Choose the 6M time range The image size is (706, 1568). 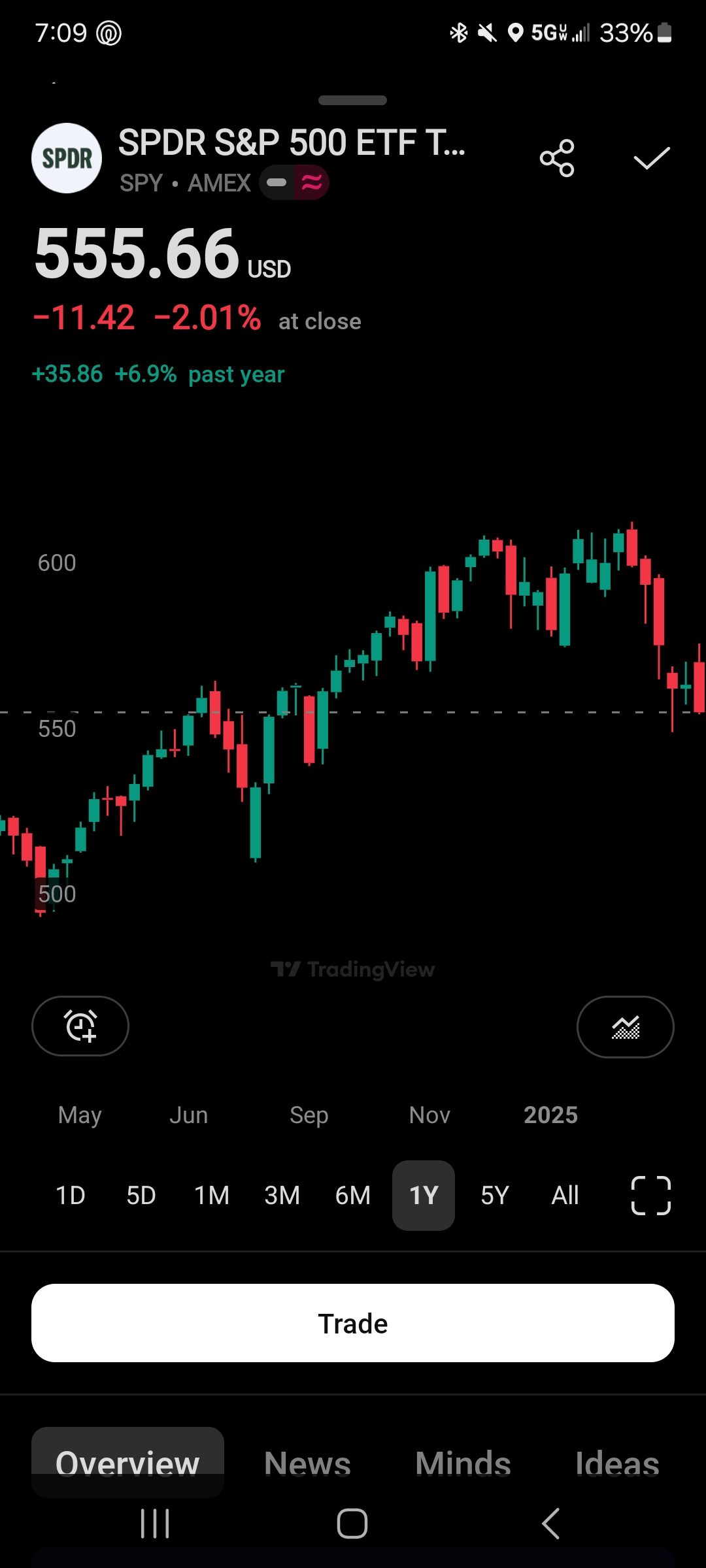coord(353,1196)
